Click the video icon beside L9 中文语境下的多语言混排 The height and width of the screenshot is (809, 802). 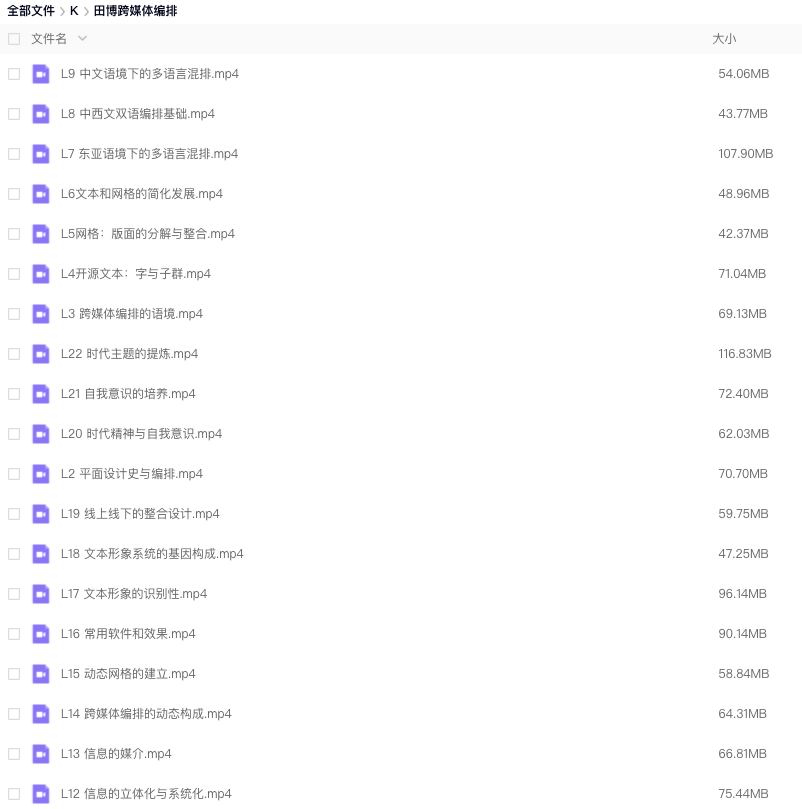coord(40,73)
